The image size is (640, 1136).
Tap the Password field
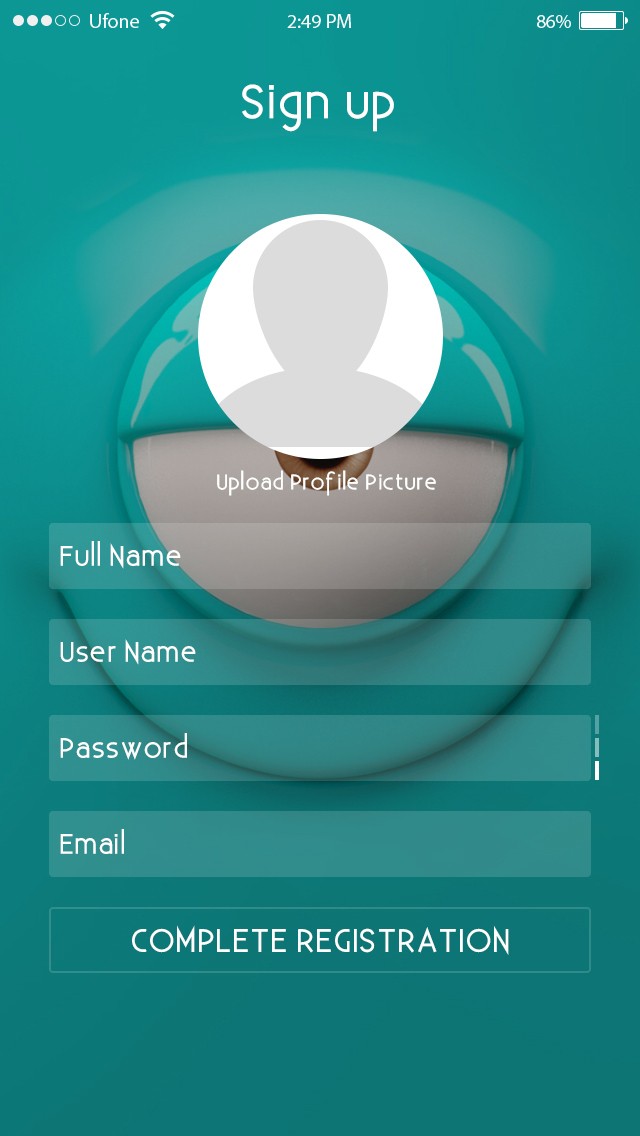click(x=320, y=748)
